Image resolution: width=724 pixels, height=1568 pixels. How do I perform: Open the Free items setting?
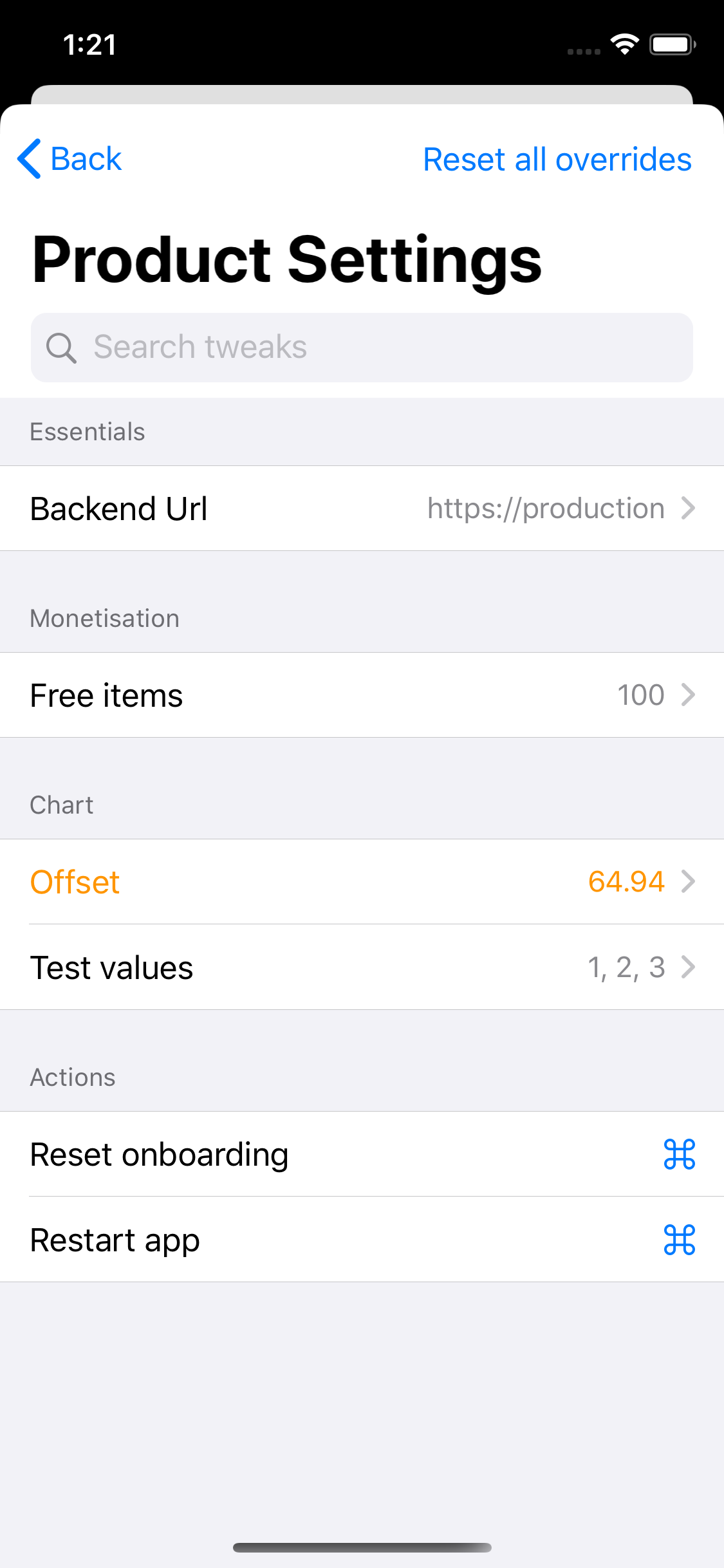[362, 695]
